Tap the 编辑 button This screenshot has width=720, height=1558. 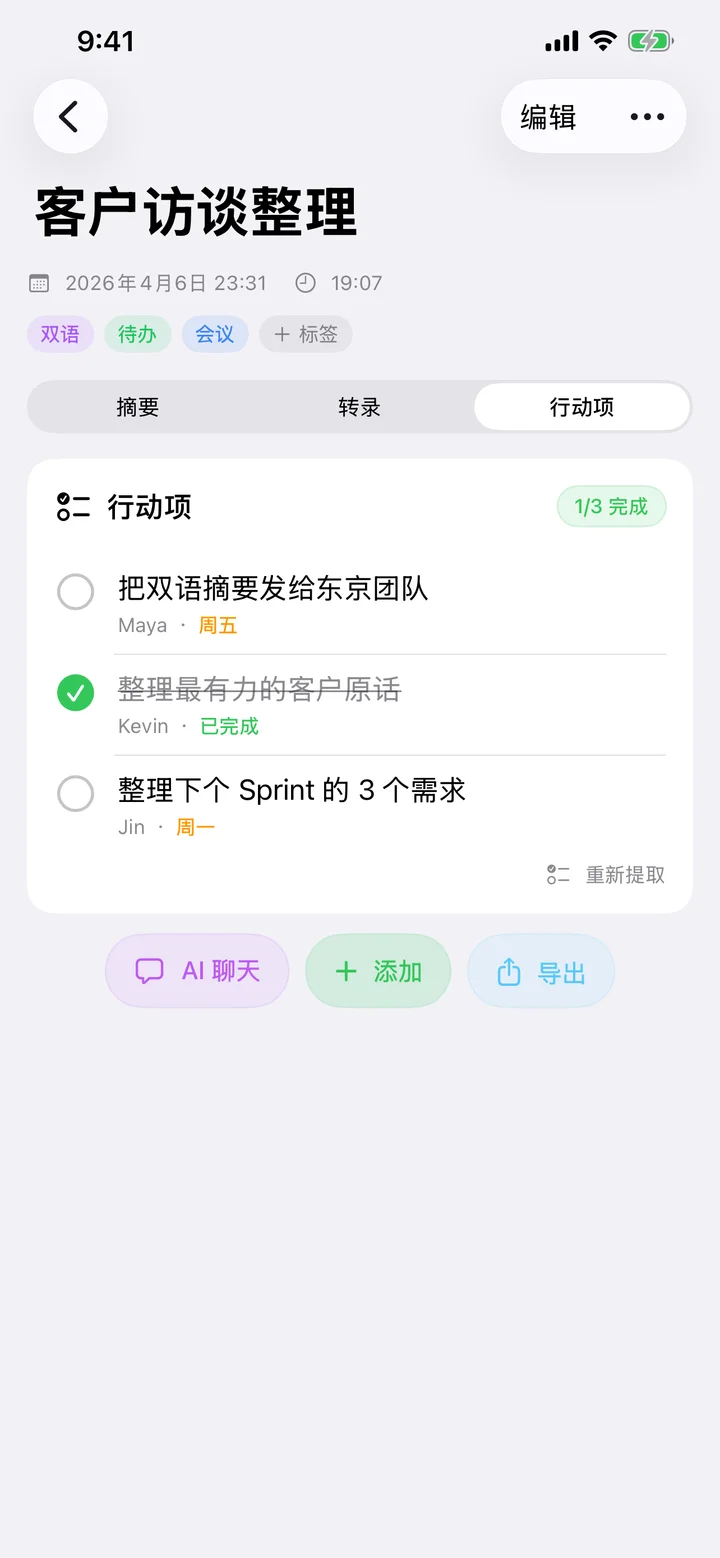548,116
